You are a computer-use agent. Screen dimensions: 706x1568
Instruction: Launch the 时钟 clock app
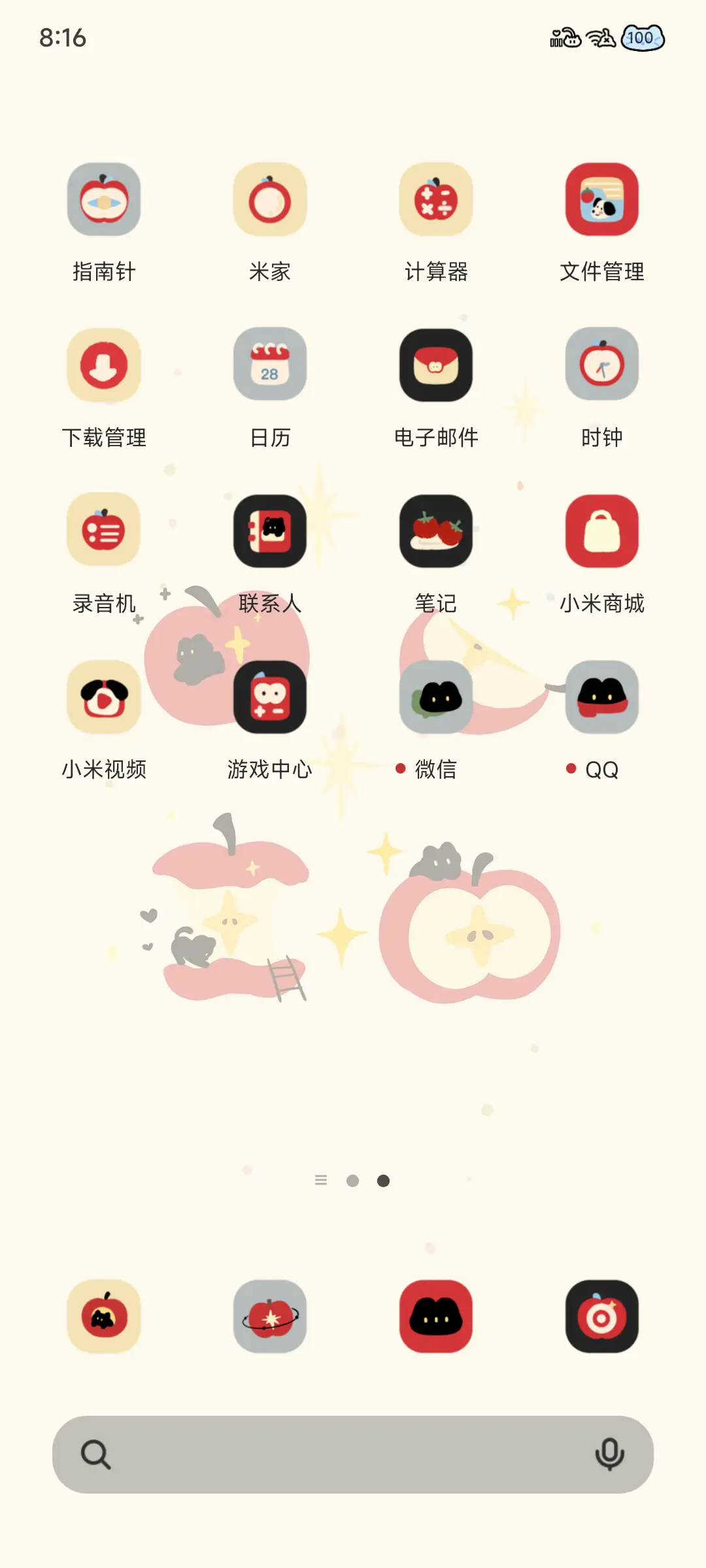(602, 366)
